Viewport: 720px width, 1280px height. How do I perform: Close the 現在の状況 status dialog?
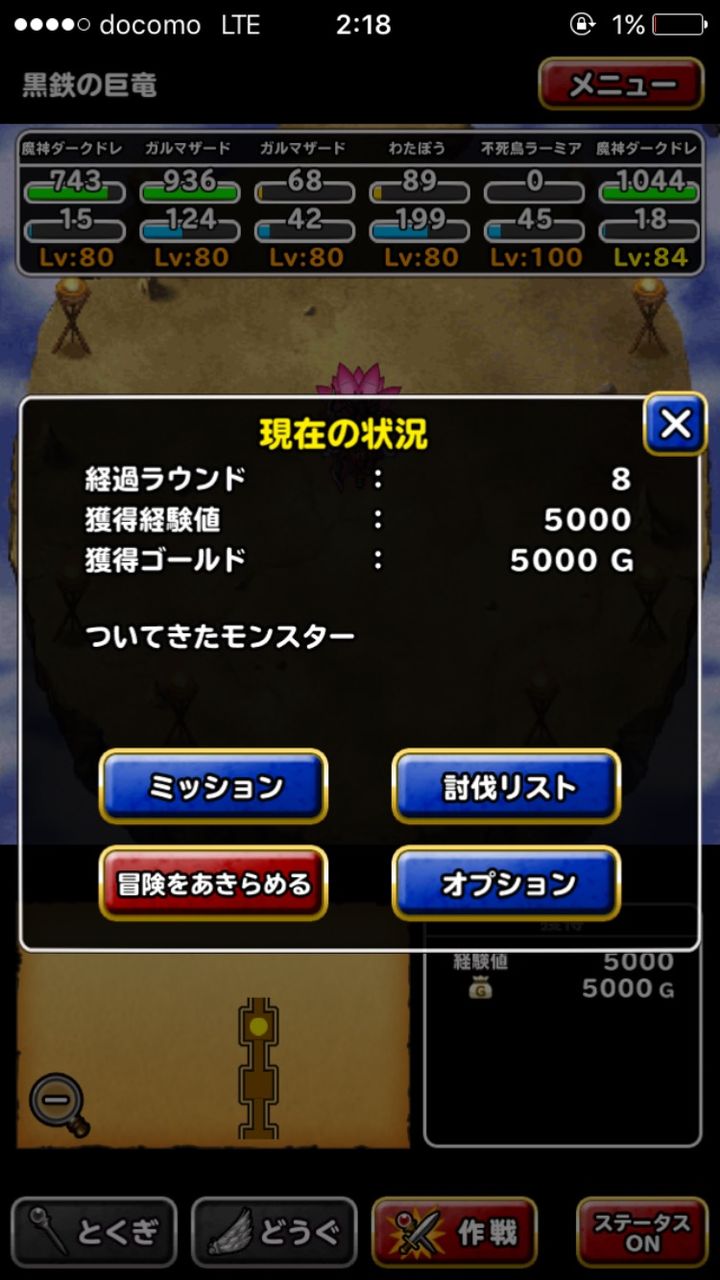(675, 424)
